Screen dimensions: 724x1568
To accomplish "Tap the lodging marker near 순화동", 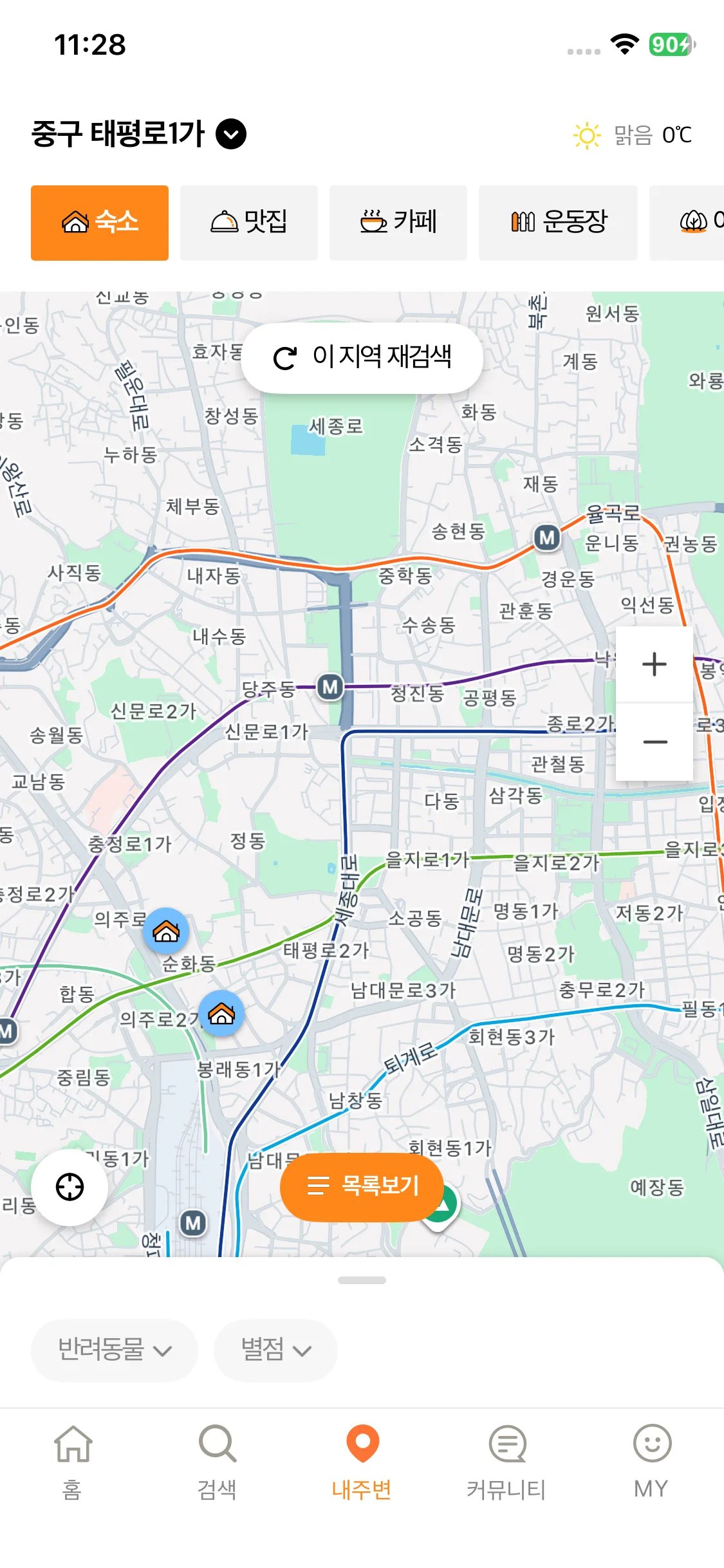I will pos(166,931).
